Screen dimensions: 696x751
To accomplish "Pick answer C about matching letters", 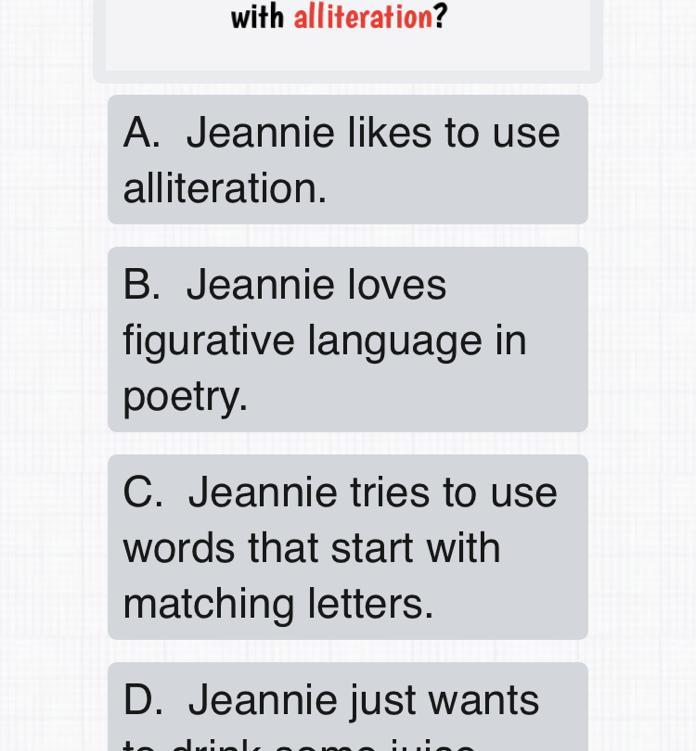I will coord(347,547).
